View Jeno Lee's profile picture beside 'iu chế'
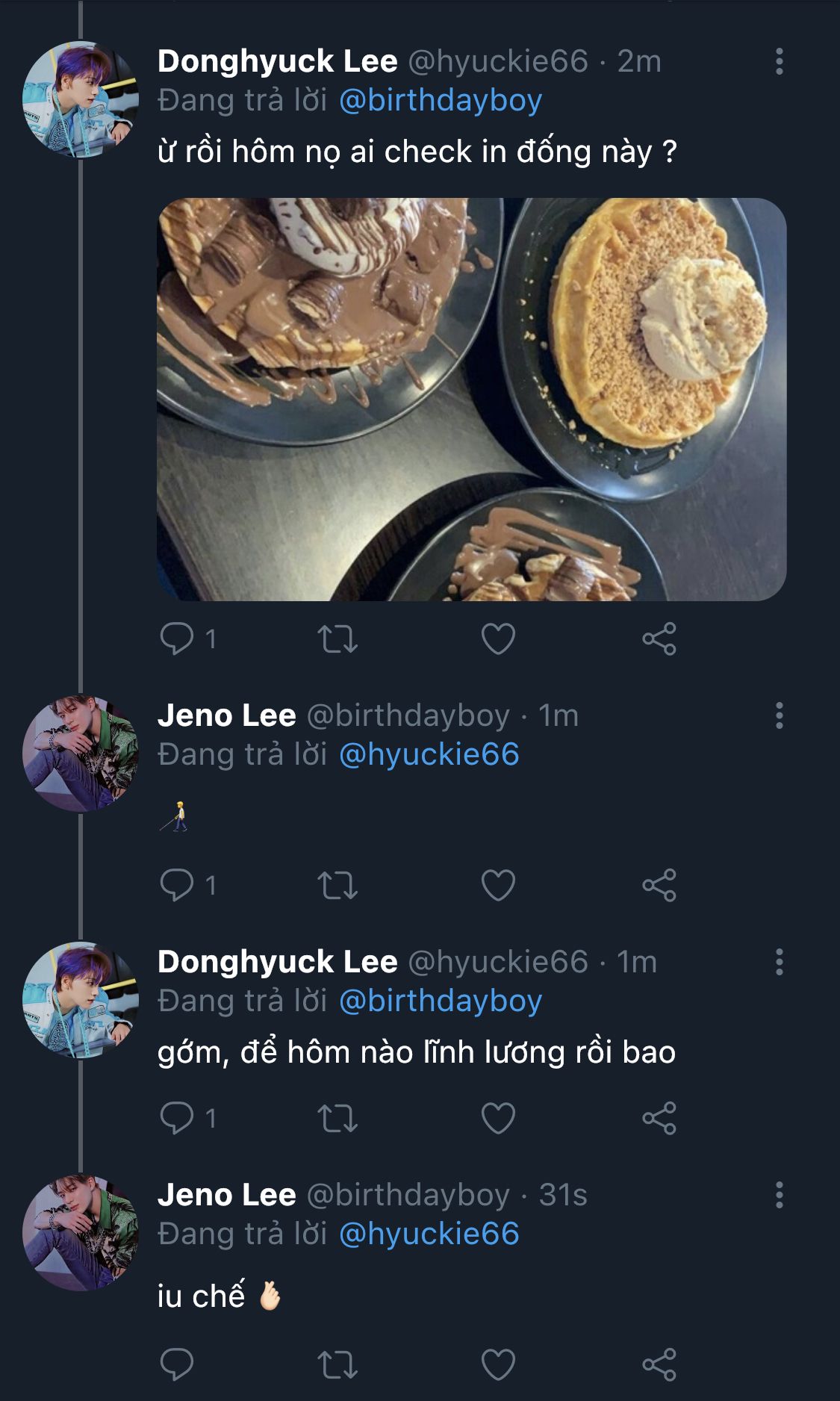Screen dimensions: 840x1401 (x=81, y=1233)
